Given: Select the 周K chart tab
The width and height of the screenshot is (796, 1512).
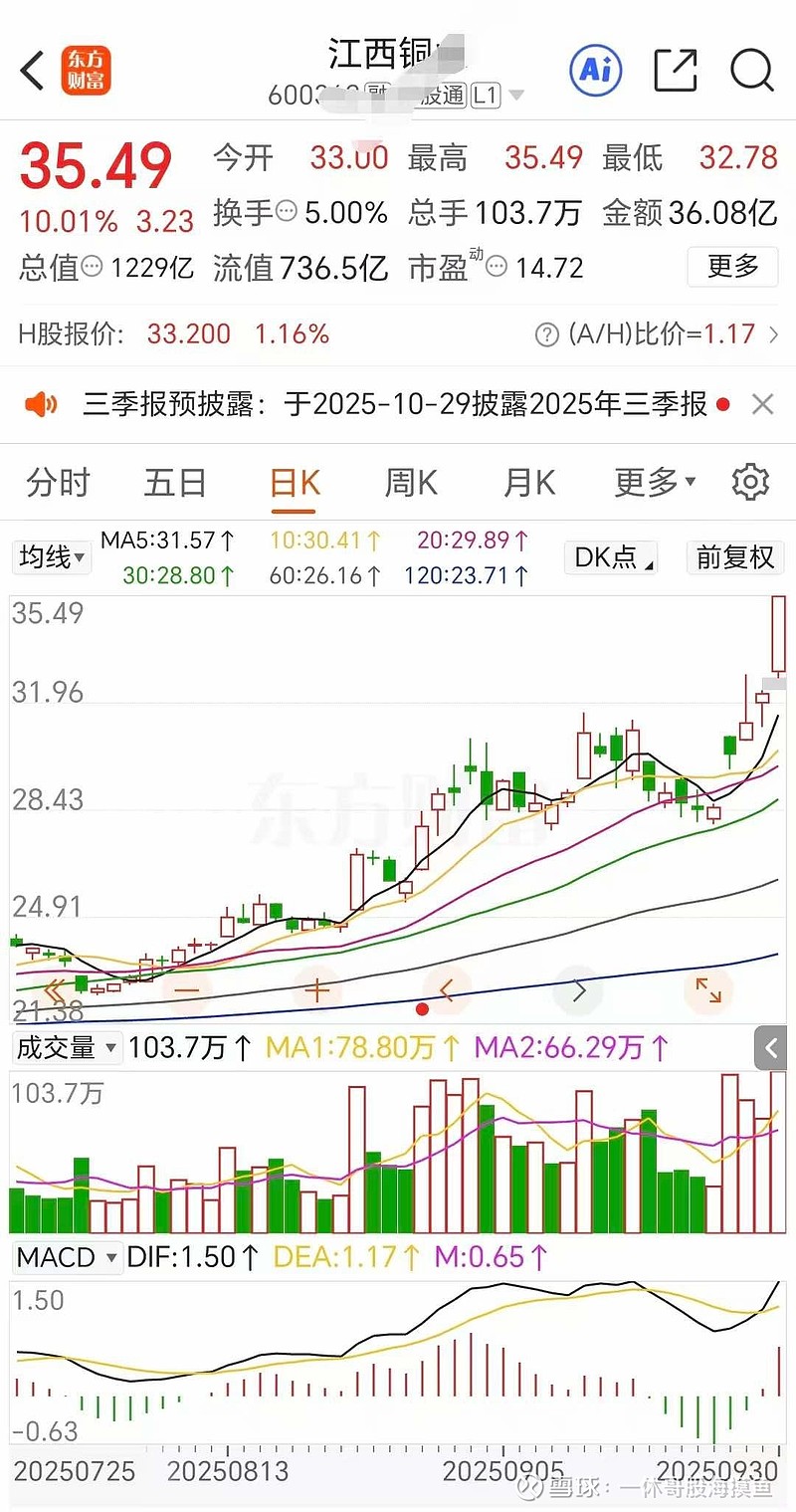Looking at the screenshot, I should click(411, 483).
